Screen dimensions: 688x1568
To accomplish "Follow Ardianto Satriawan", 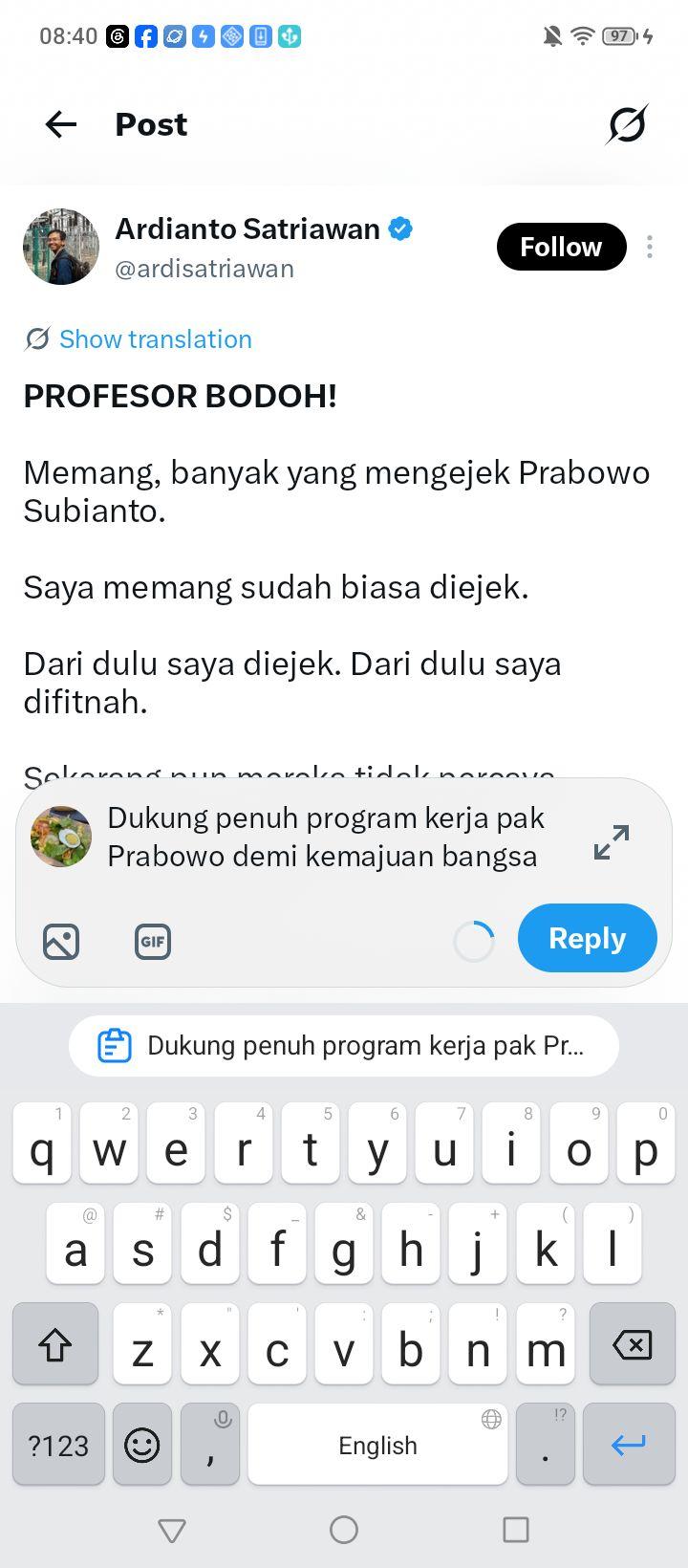I will [x=561, y=247].
